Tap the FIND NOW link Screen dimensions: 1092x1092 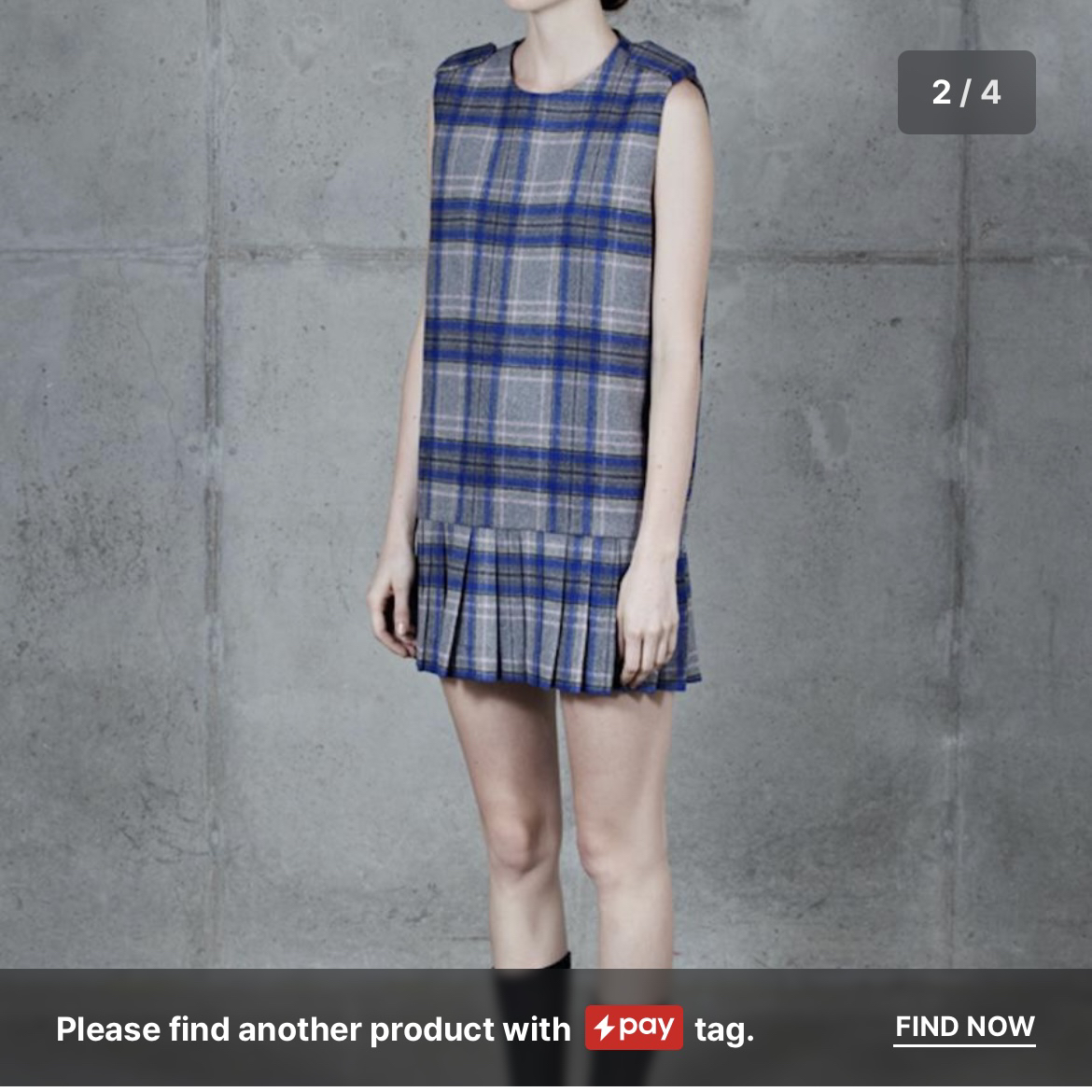pos(964,1028)
